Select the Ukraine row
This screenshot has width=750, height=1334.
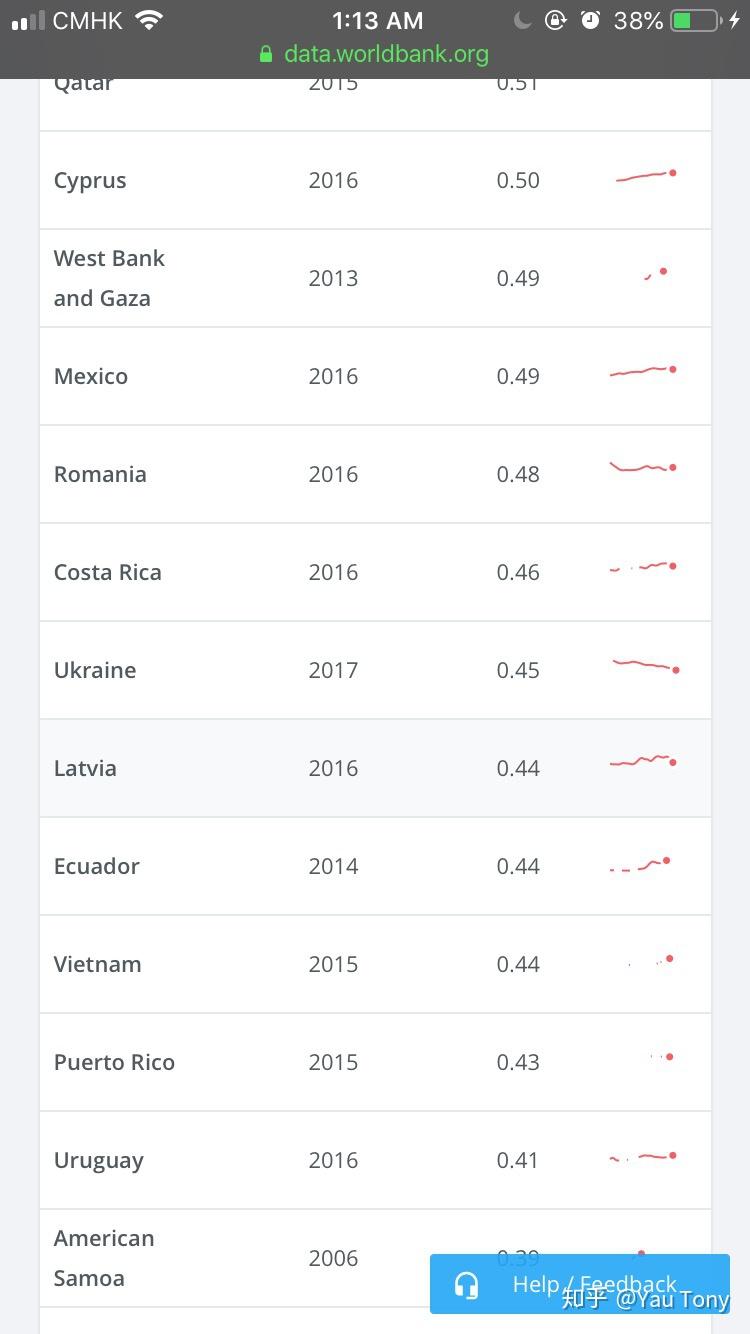[95, 671]
